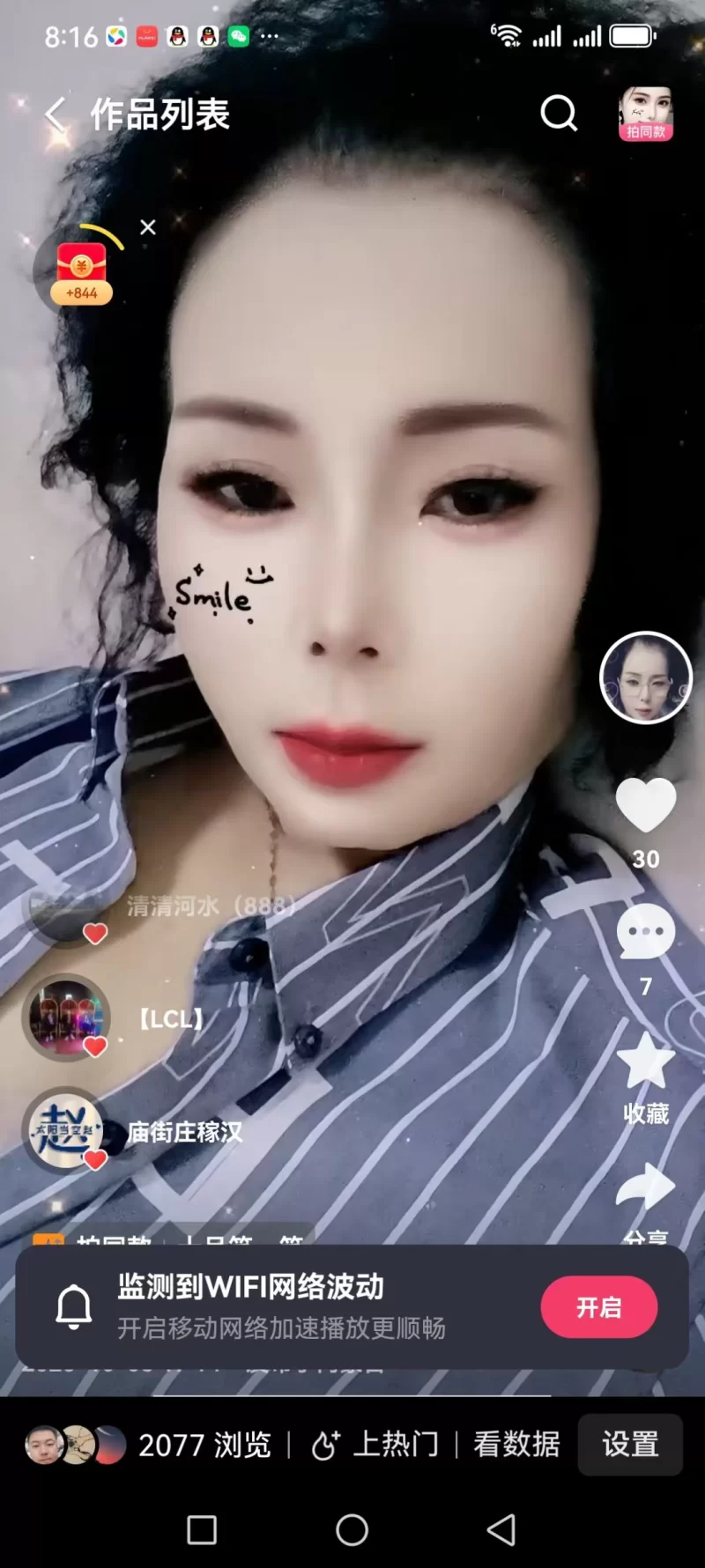Open the comments bubble
This screenshot has width=705, height=1568.
(646, 933)
